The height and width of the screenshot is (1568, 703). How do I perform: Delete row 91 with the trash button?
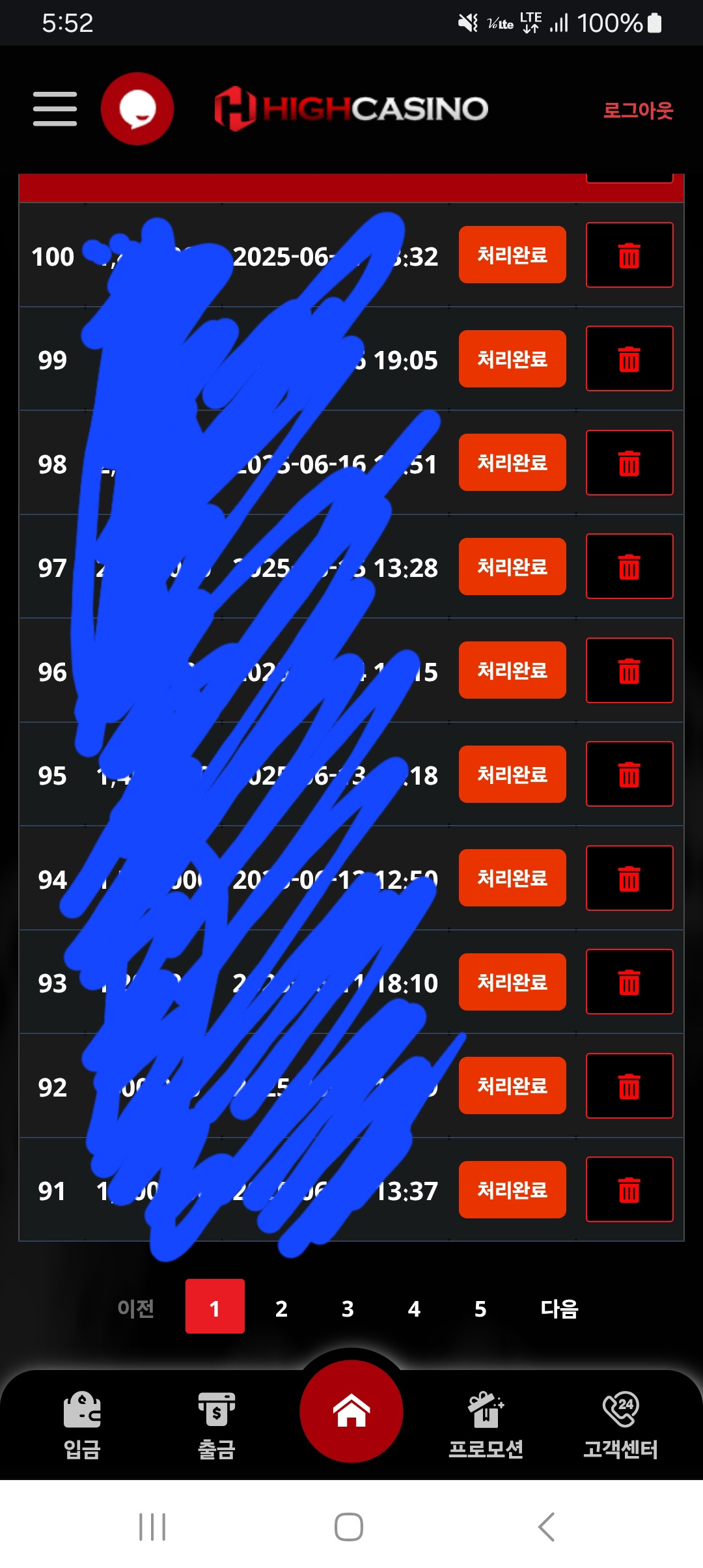pyautogui.click(x=629, y=1190)
